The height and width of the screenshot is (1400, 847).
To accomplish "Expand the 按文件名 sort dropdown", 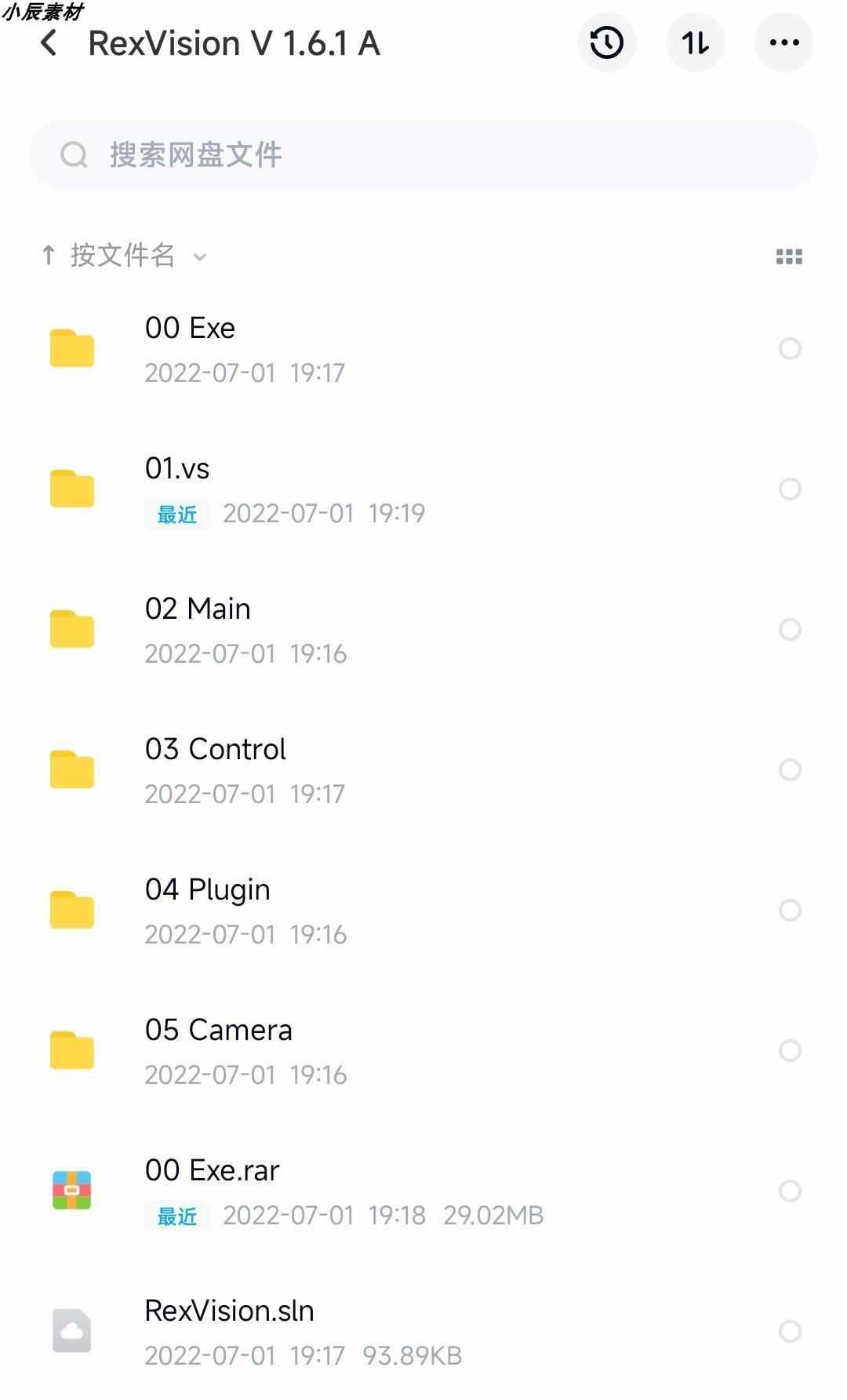I will 124,256.
